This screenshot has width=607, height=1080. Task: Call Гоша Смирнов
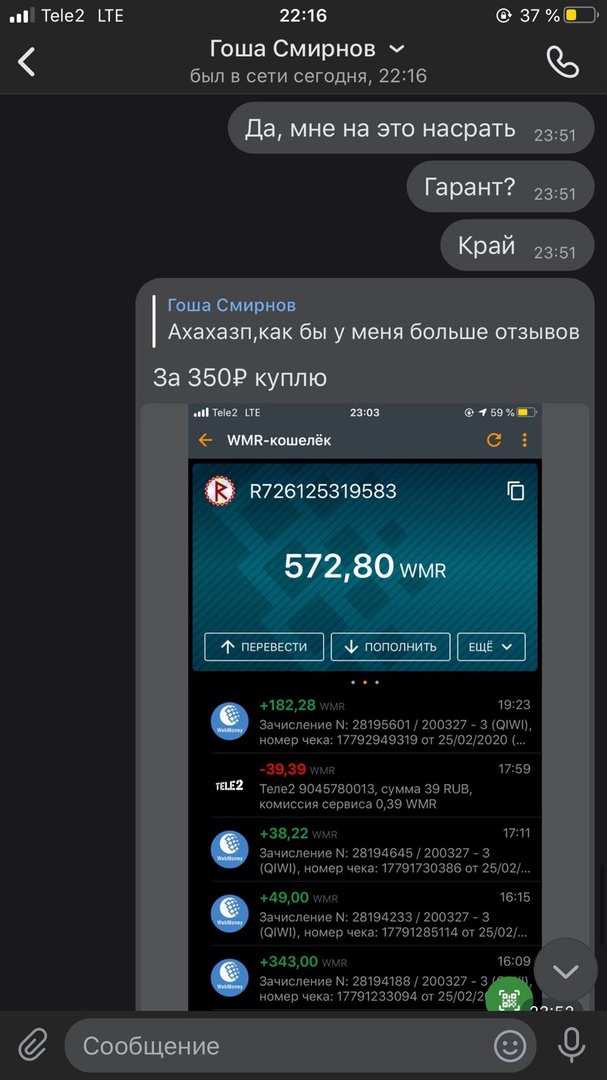click(x=562, y=62)
